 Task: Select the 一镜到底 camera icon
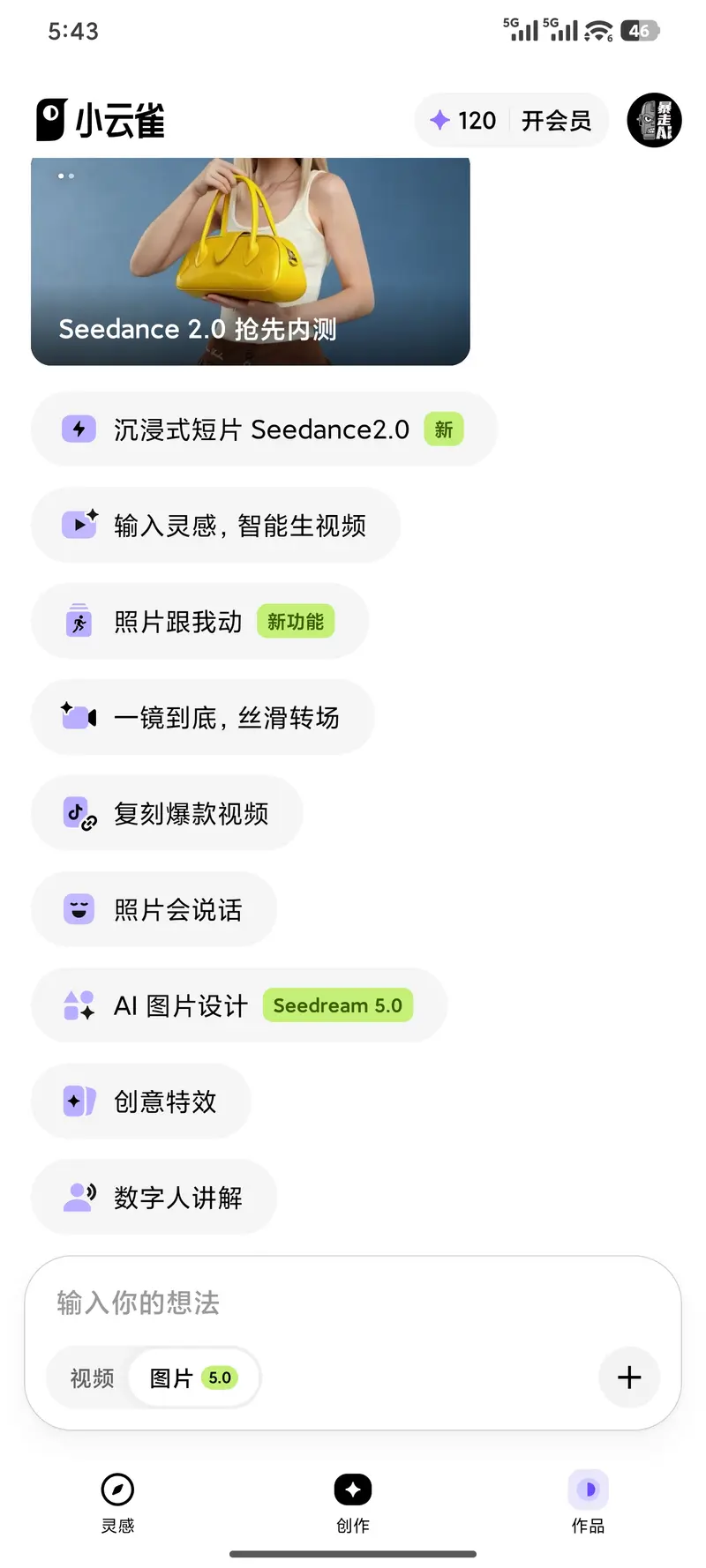(x=79, y=717)
